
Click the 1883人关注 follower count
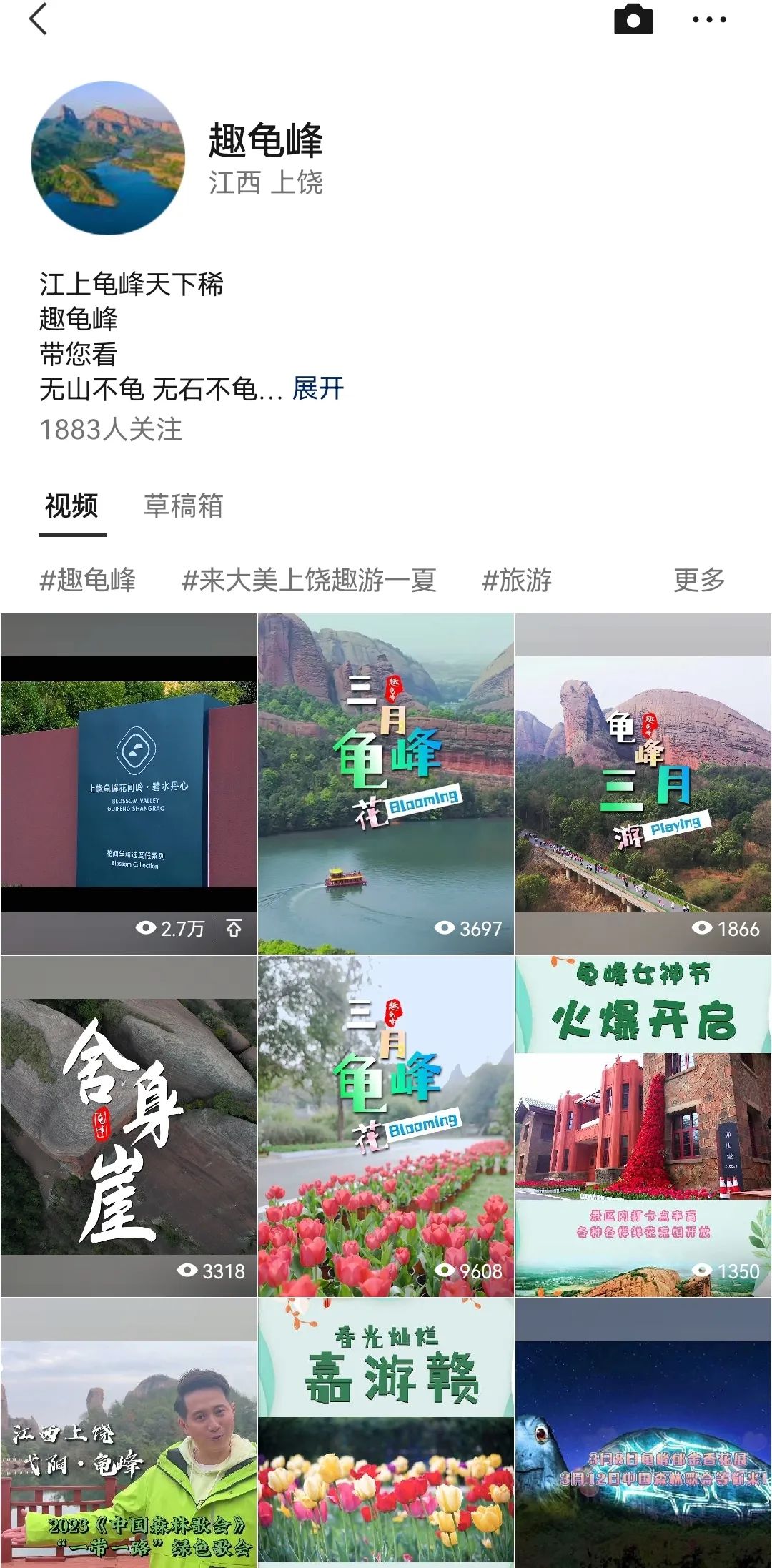click(112, 430)
